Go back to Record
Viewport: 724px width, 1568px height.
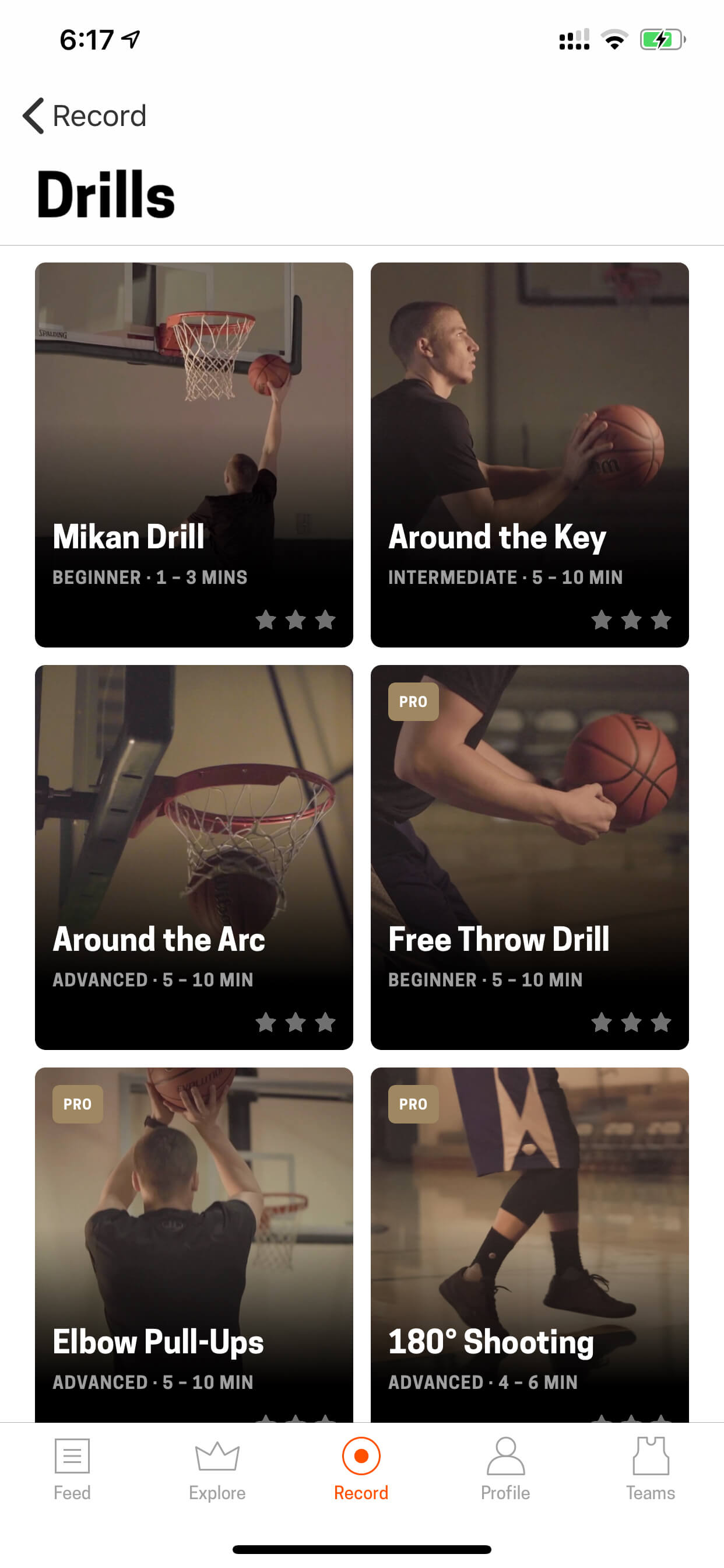tap(85, 116)
